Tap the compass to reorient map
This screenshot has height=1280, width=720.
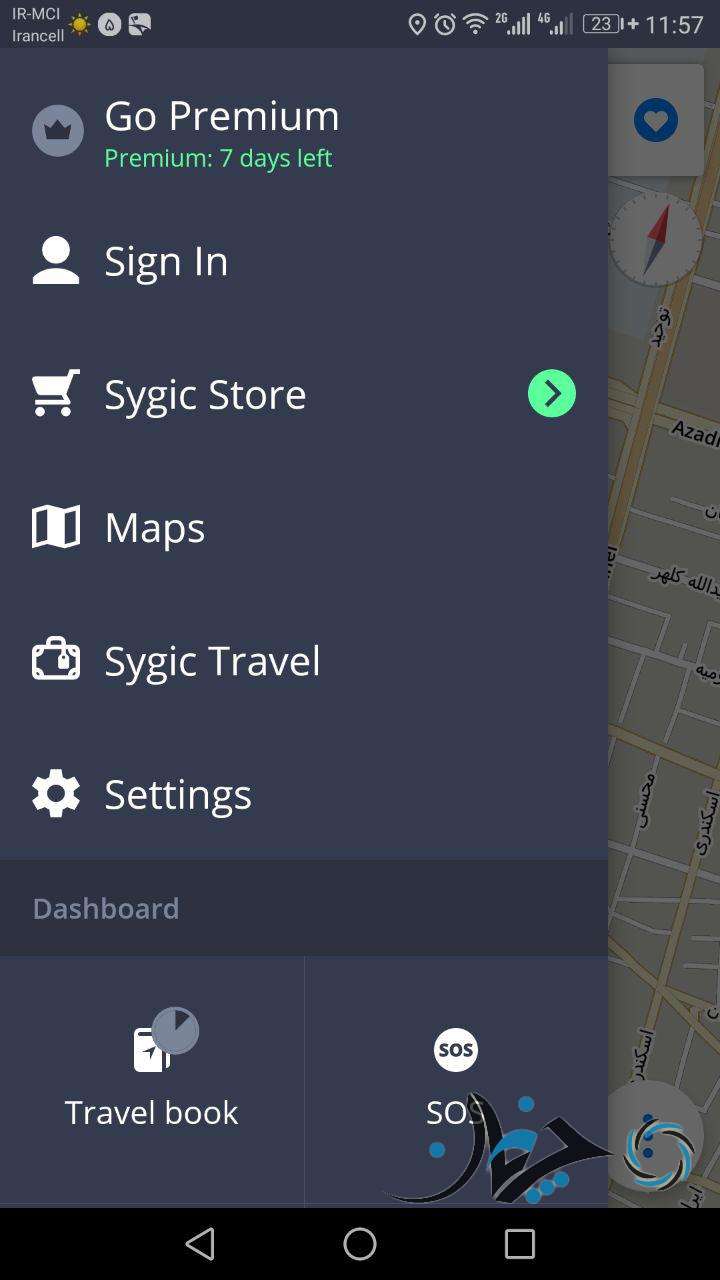[x=656, y=240]
